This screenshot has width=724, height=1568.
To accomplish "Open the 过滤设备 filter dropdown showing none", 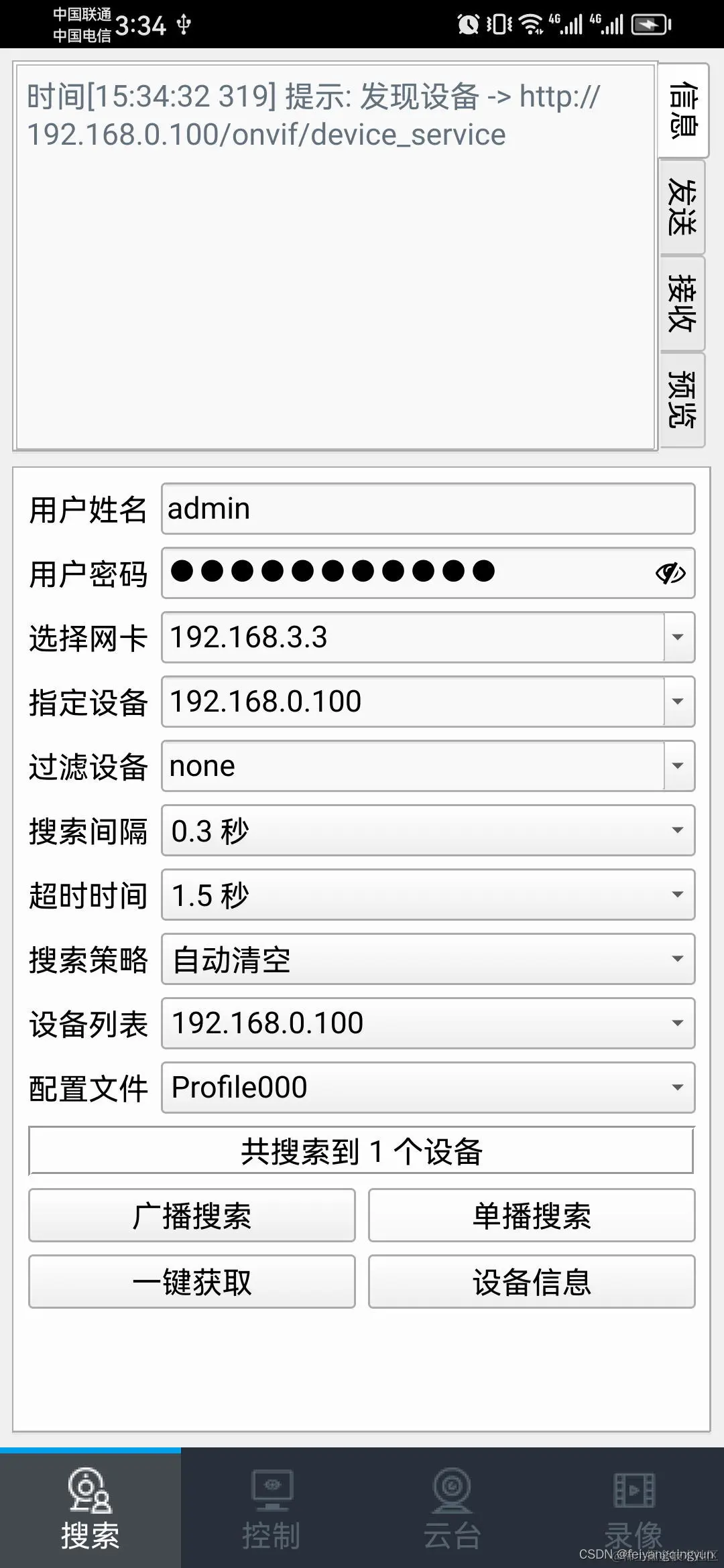I will [678, 765].
